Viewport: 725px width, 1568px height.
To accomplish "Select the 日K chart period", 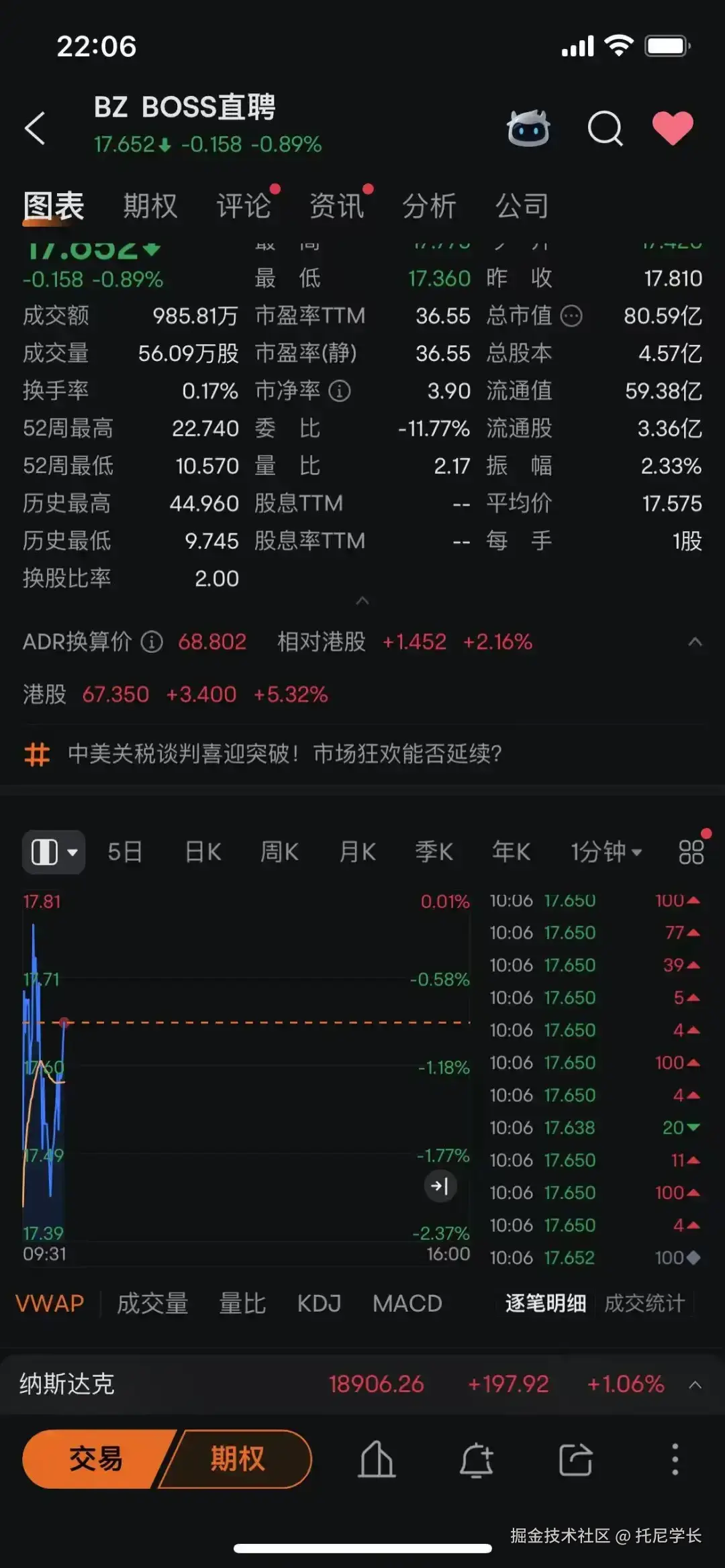I will point(203,852).
